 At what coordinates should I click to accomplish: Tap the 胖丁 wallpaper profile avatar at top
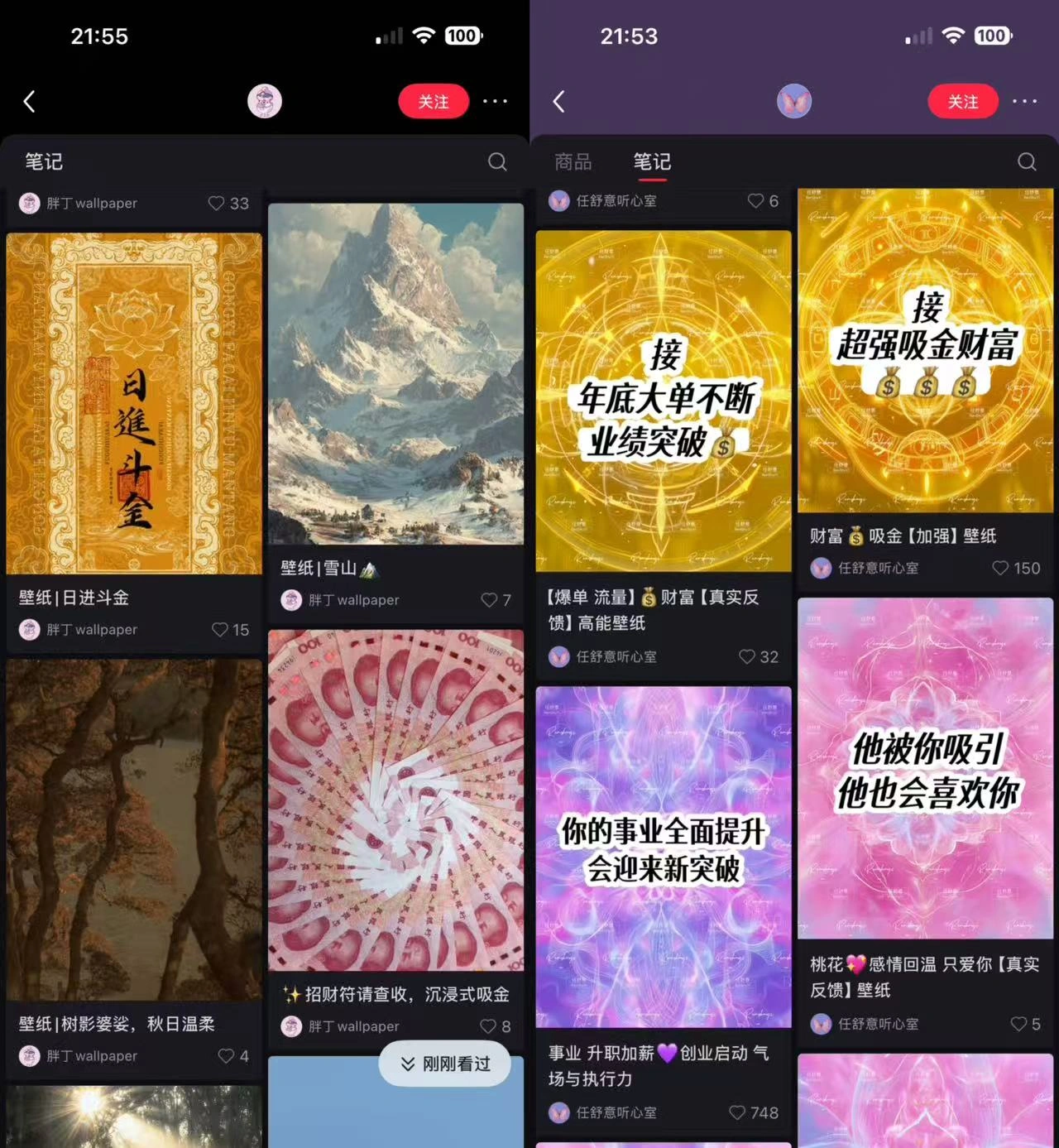[x=265, y=101]
